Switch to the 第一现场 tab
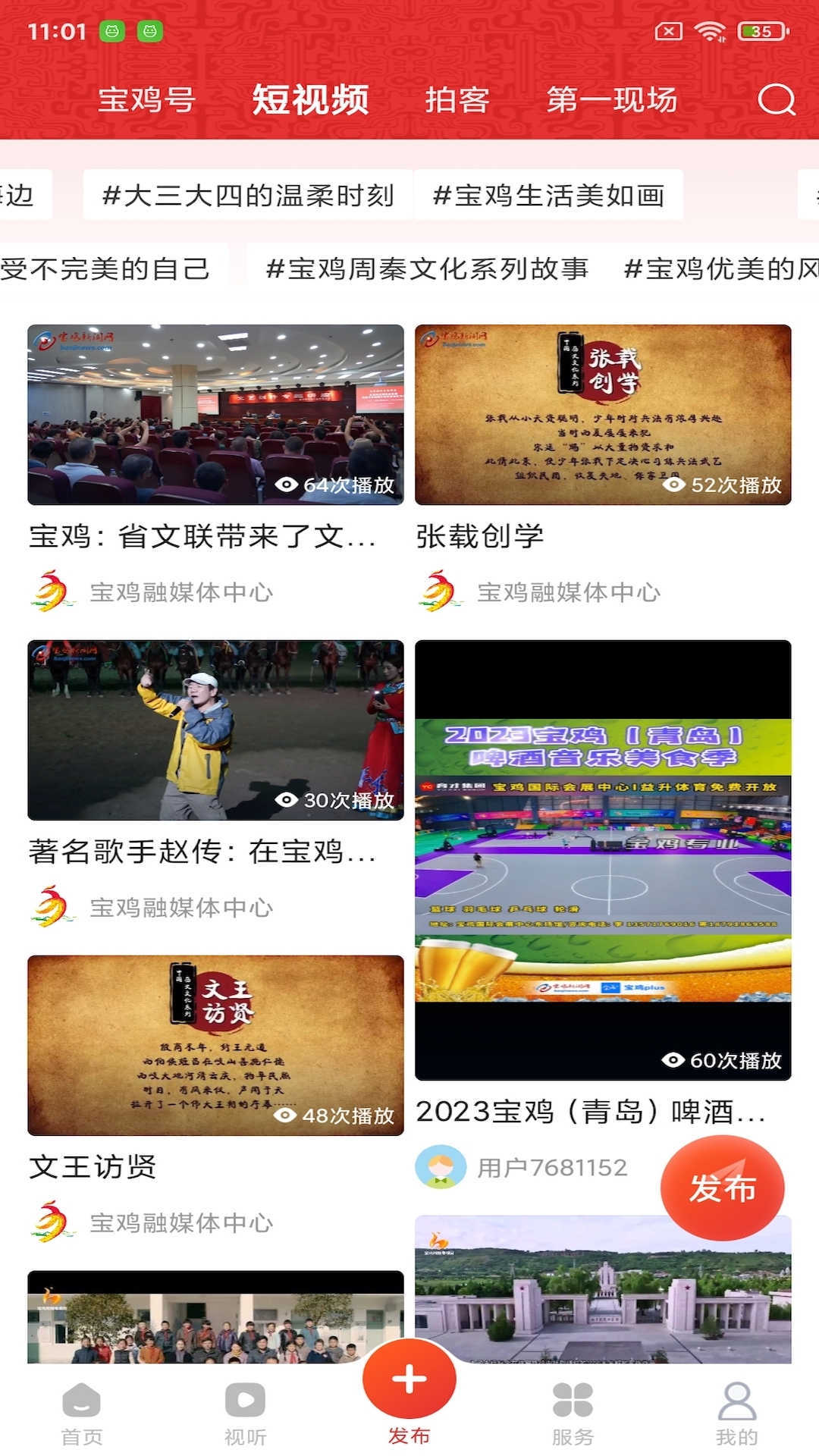 tap(612, 100)
